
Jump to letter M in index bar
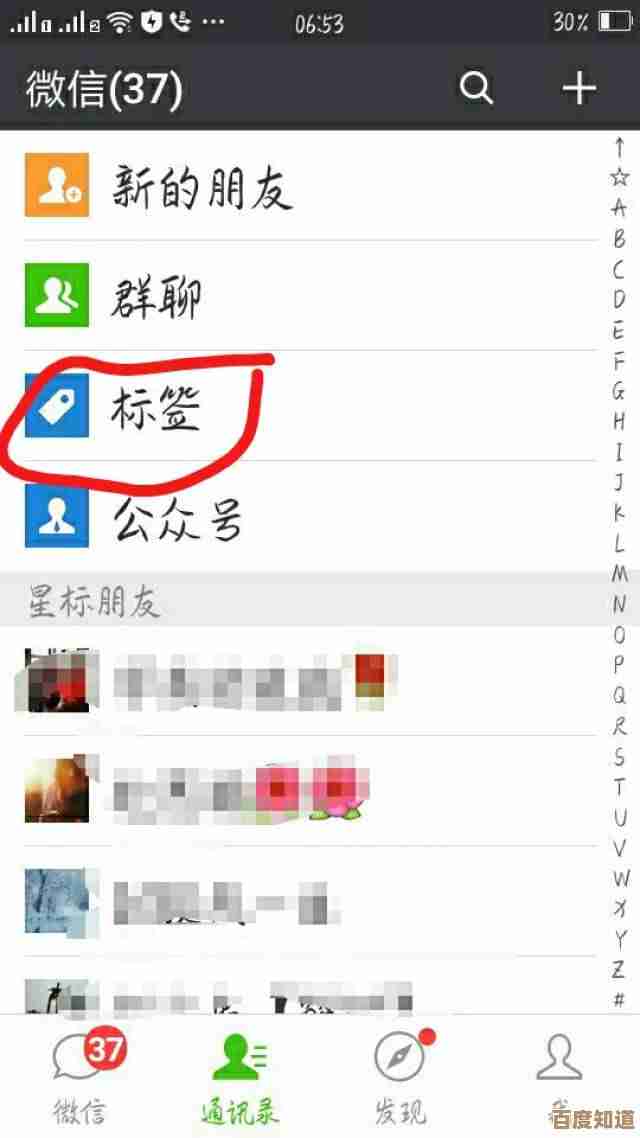(620, 574)
